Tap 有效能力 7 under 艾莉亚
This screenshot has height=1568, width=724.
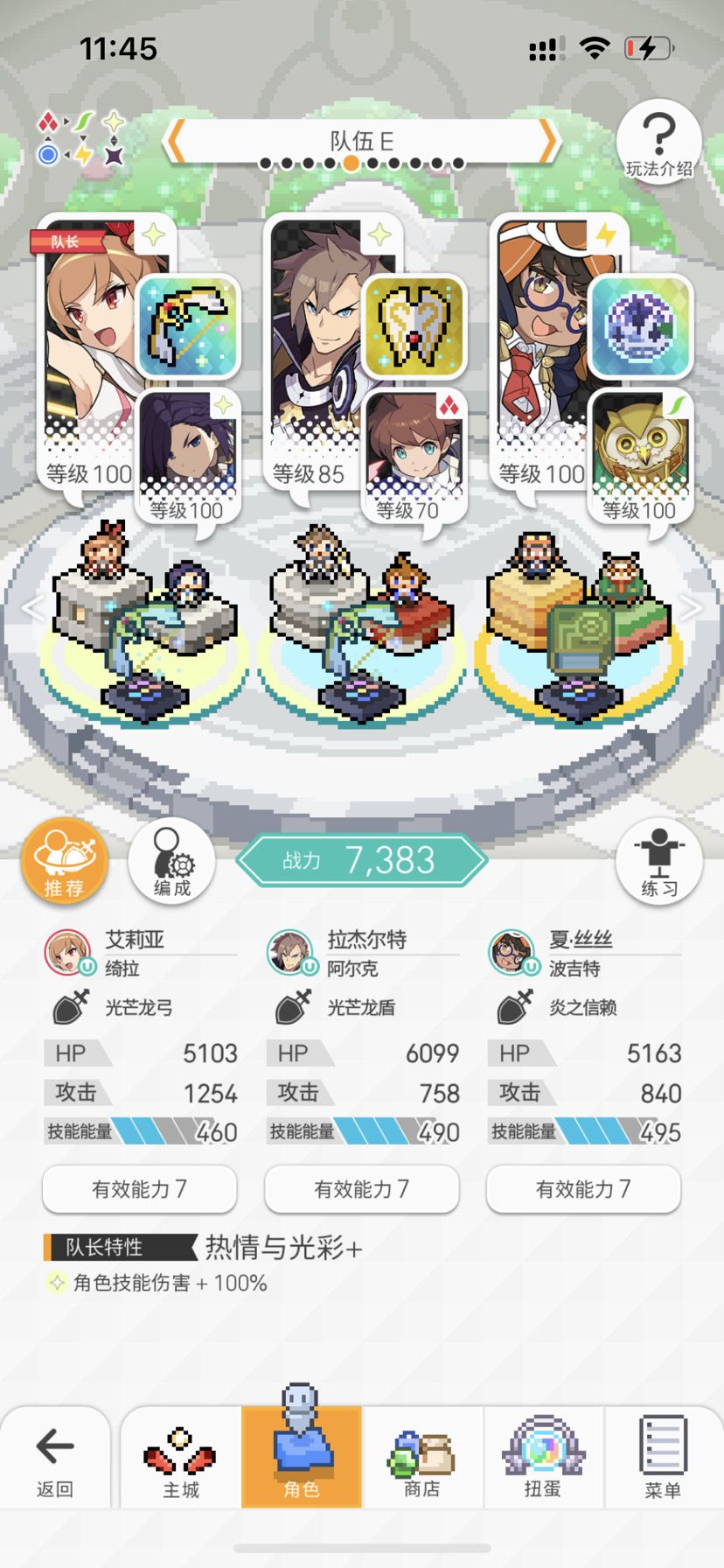139,1190
